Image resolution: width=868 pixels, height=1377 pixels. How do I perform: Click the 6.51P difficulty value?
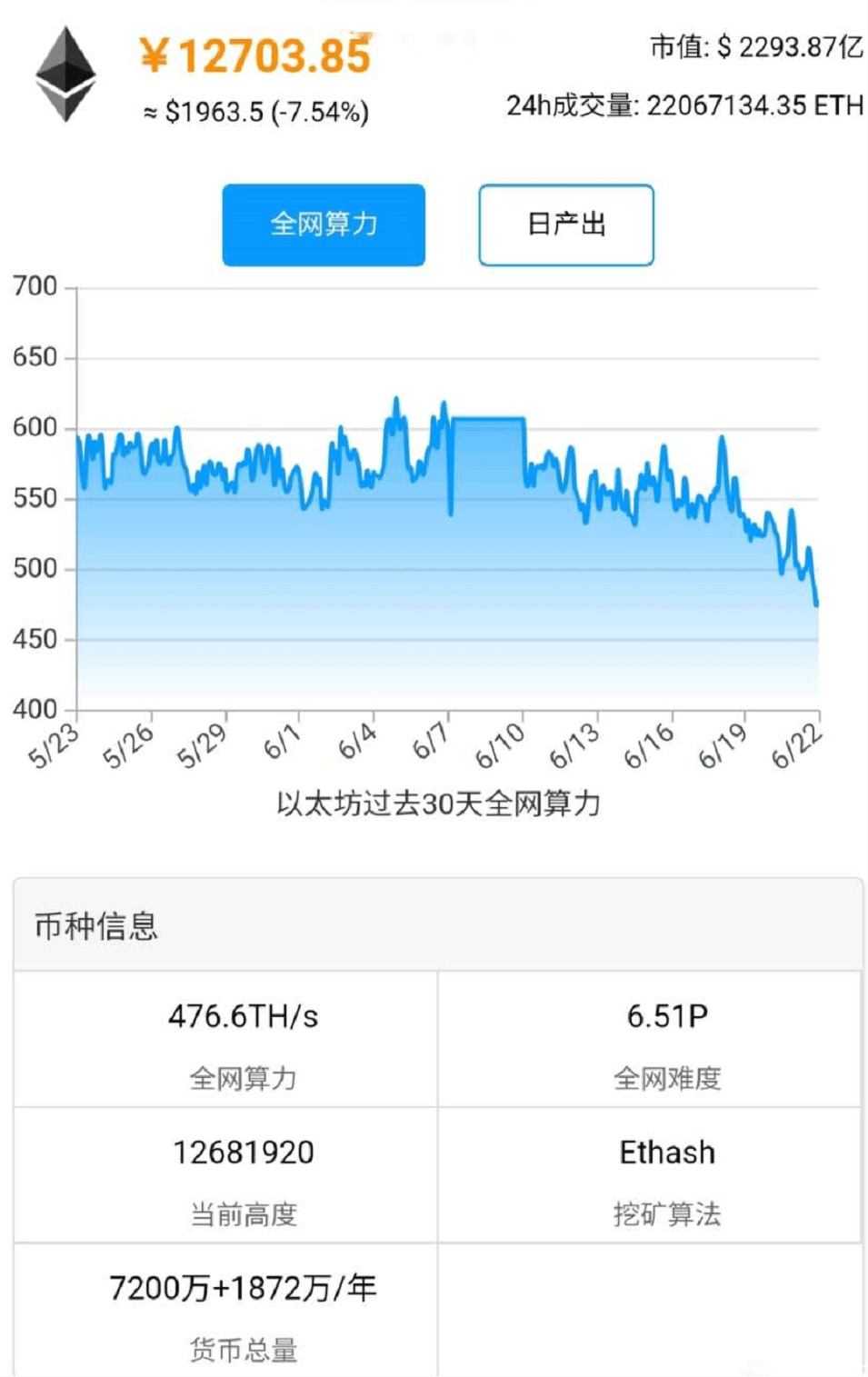[668, 1018]
